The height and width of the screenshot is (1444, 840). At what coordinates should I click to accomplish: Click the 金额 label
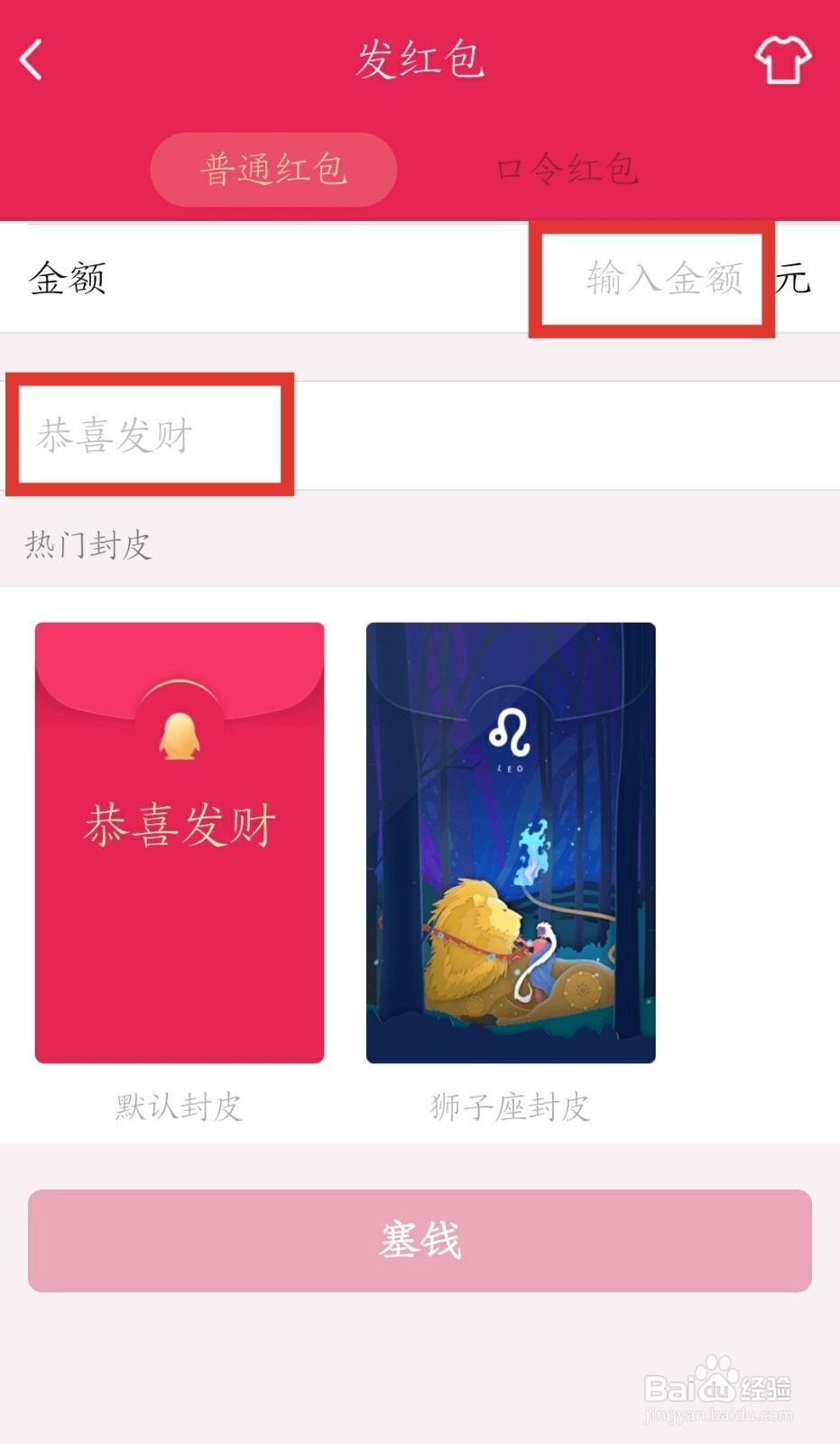[68, 280]
